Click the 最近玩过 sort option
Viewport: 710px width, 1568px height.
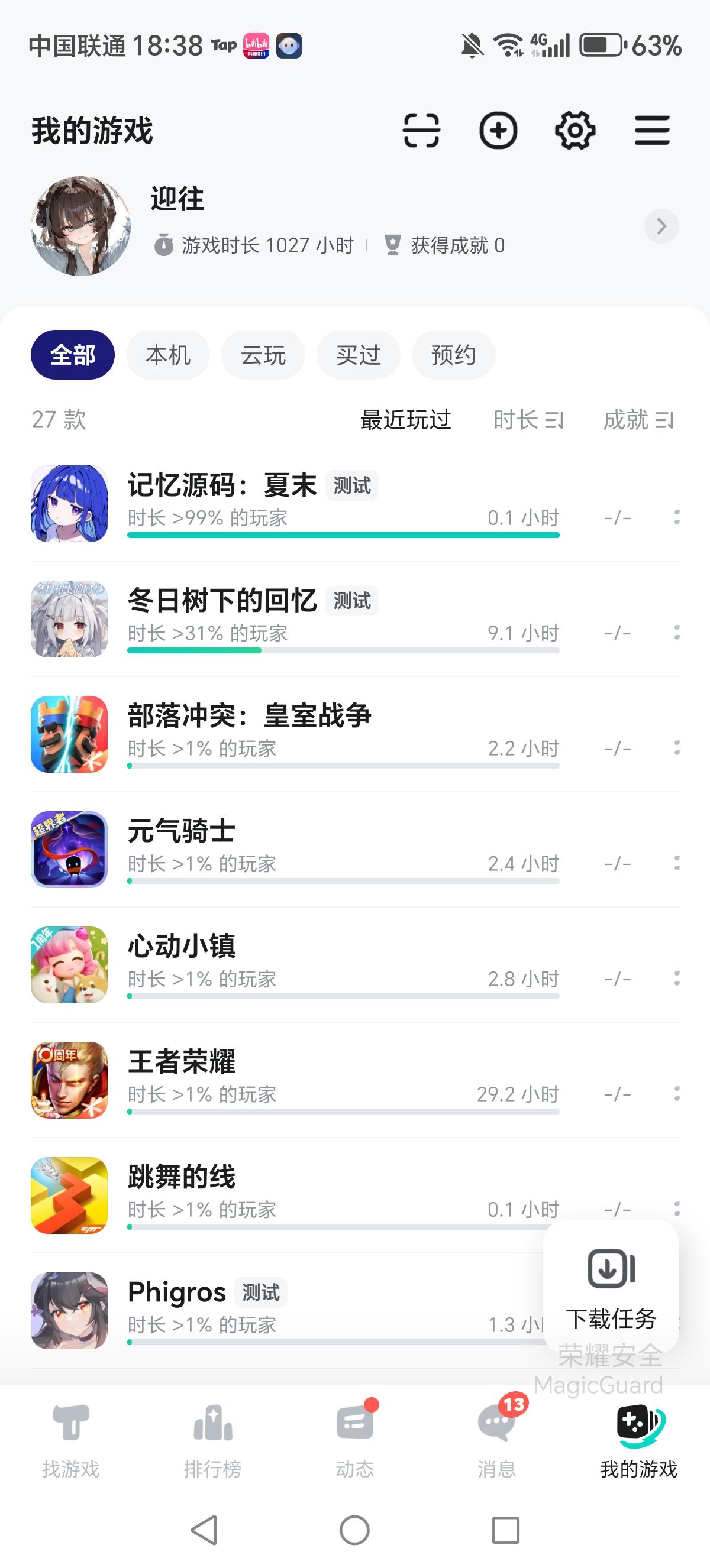pos(405,420)
